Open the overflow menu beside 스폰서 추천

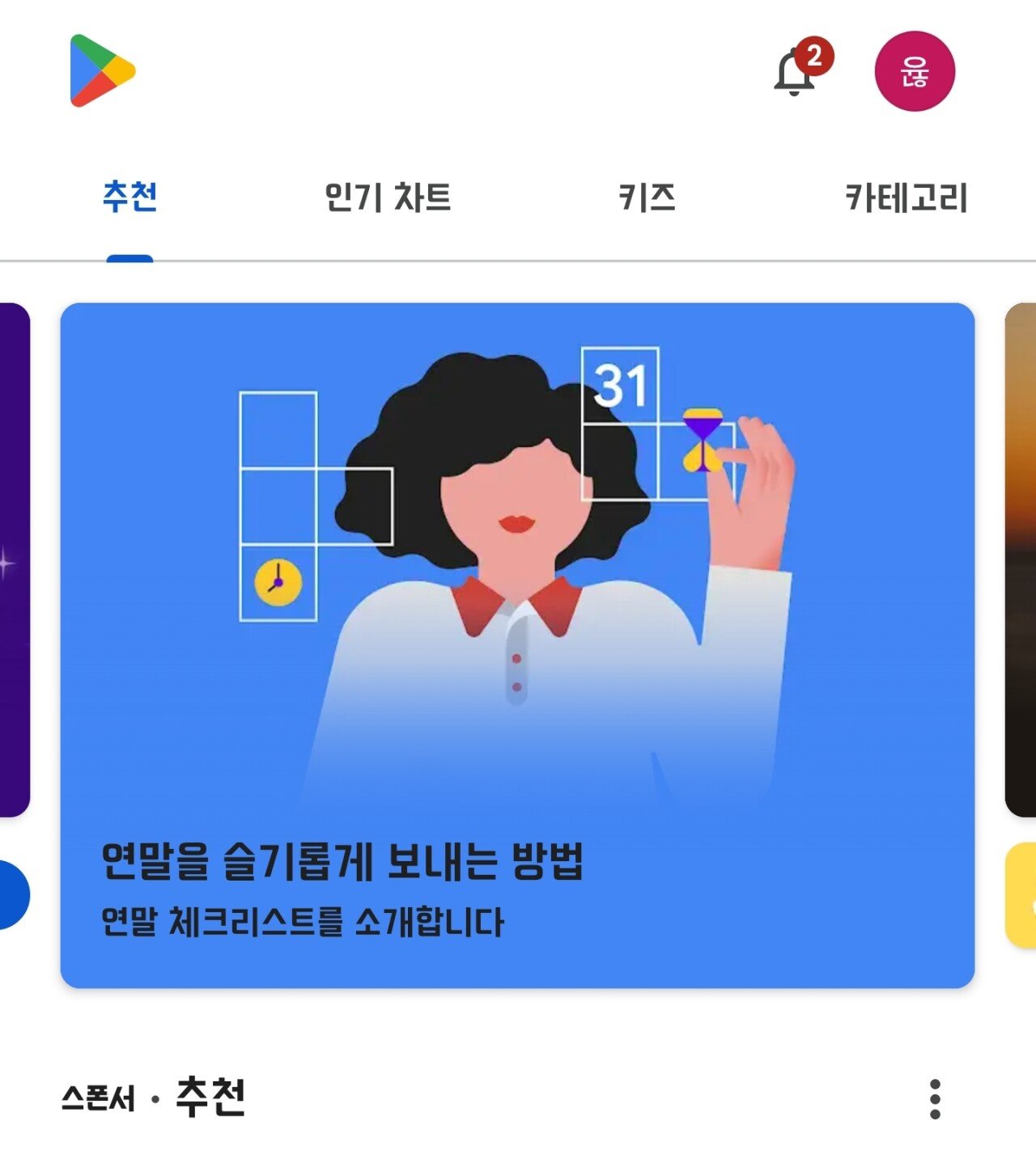click(x=935, y=1098)
